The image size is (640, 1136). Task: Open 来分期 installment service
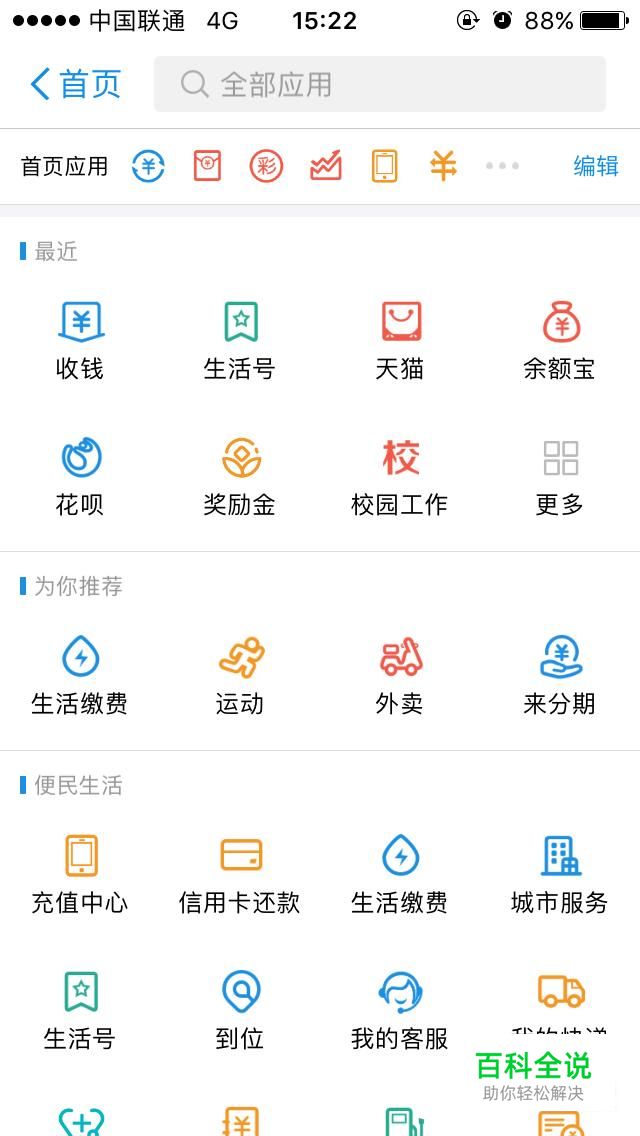(x=560, y=675)
